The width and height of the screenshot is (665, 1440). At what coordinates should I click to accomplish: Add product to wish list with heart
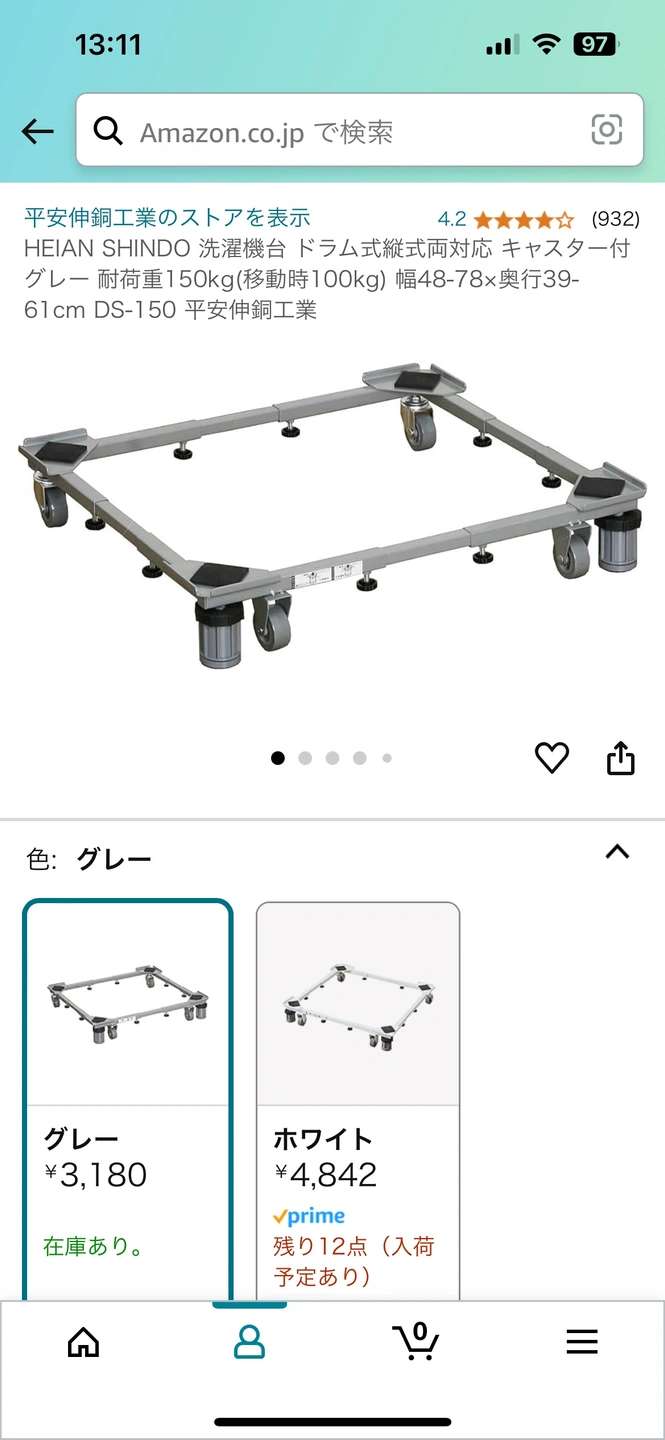coord(551,758)
